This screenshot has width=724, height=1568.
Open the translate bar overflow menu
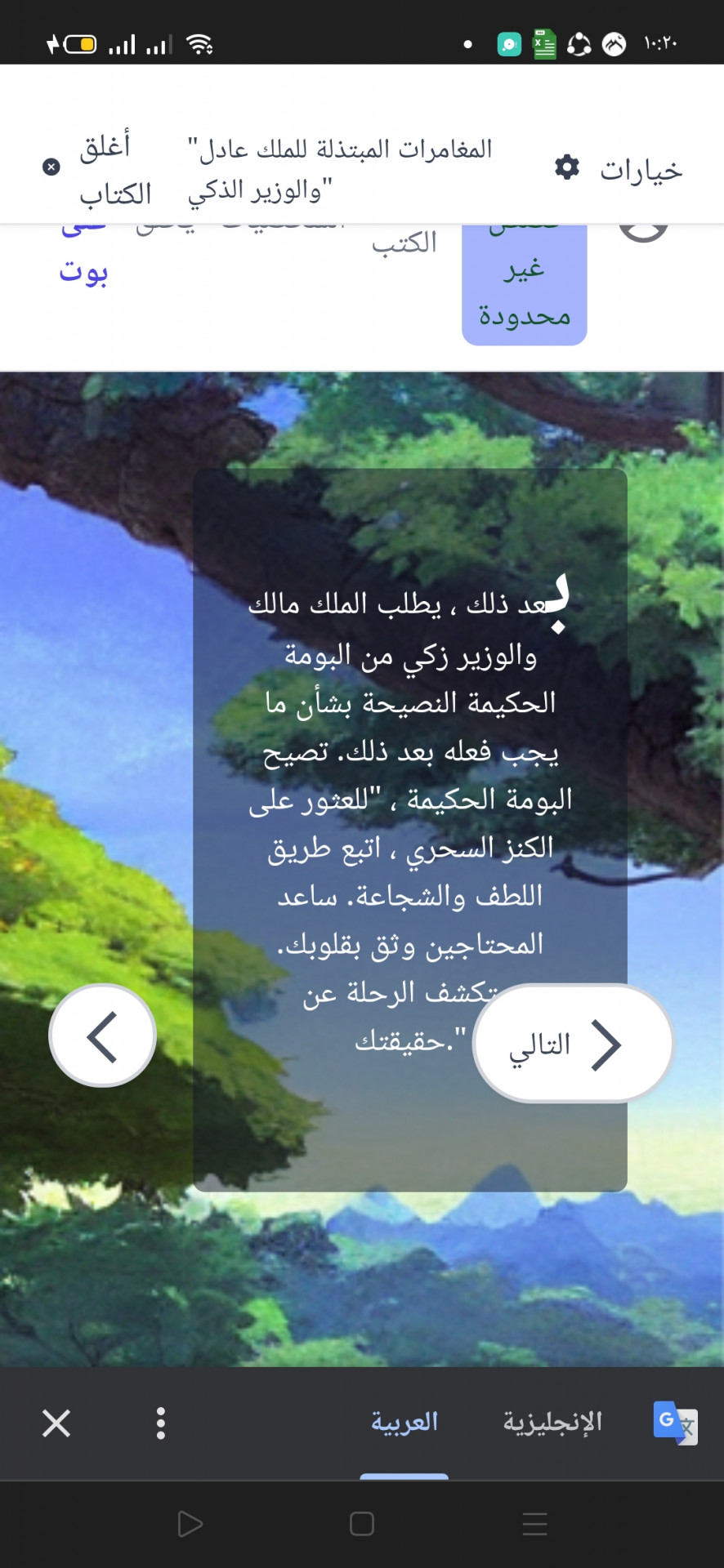point(161,1423)
